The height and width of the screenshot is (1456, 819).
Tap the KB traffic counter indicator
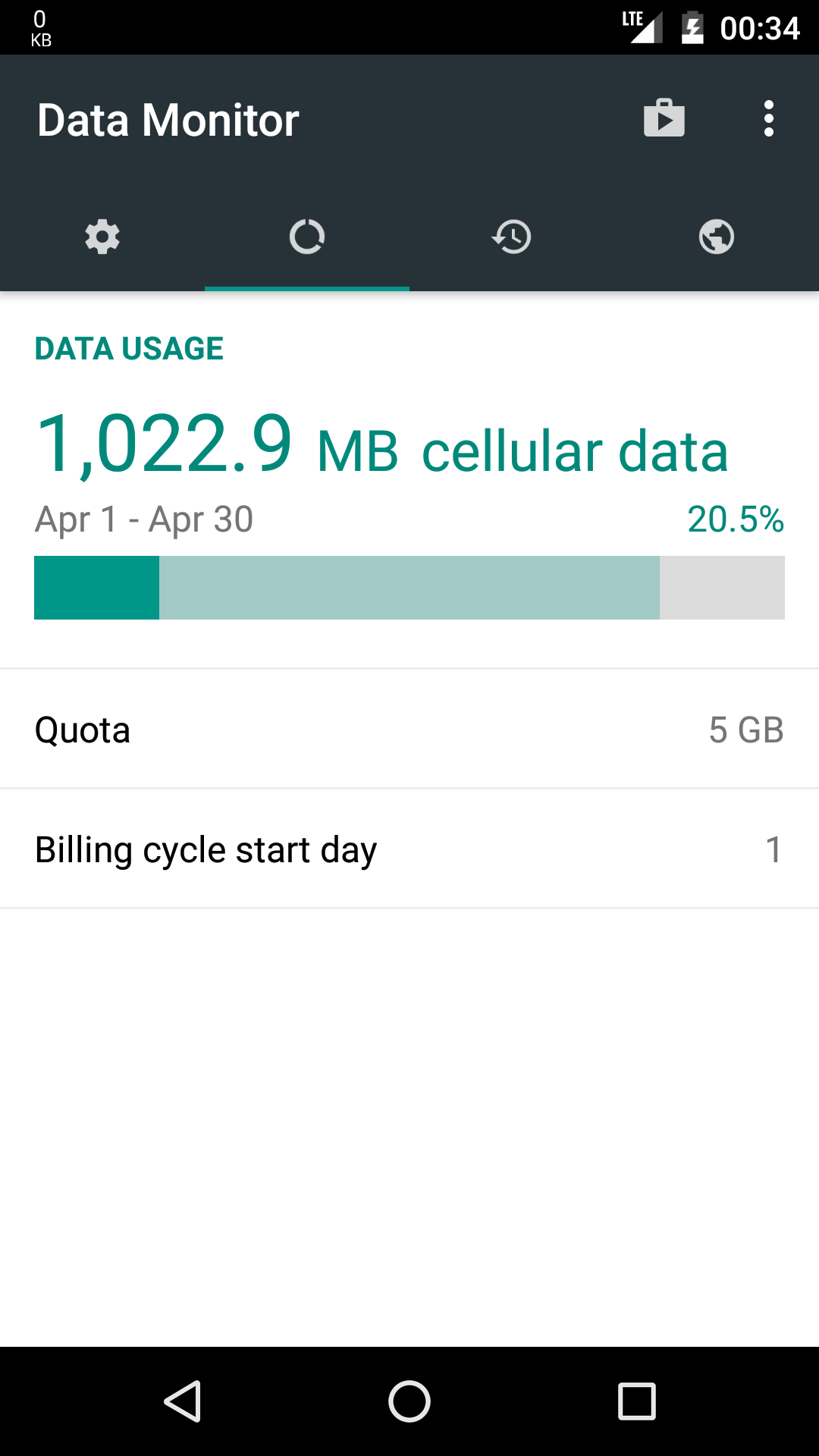click(x=42, y=27)
